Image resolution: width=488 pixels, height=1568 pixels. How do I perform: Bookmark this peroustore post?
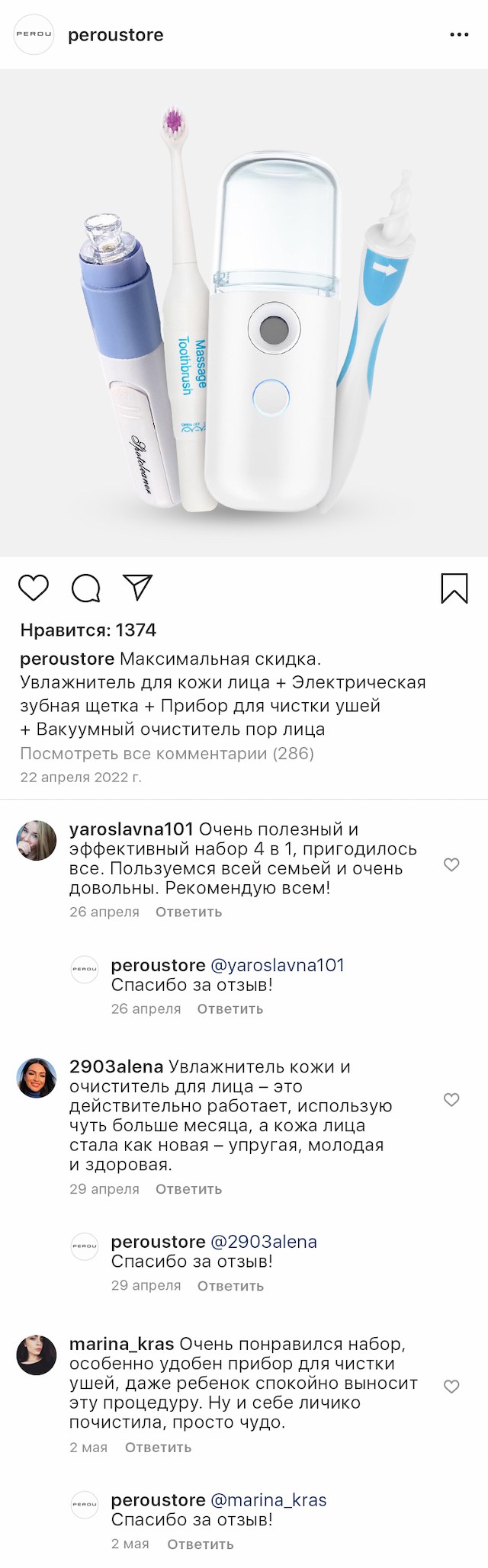454,588
